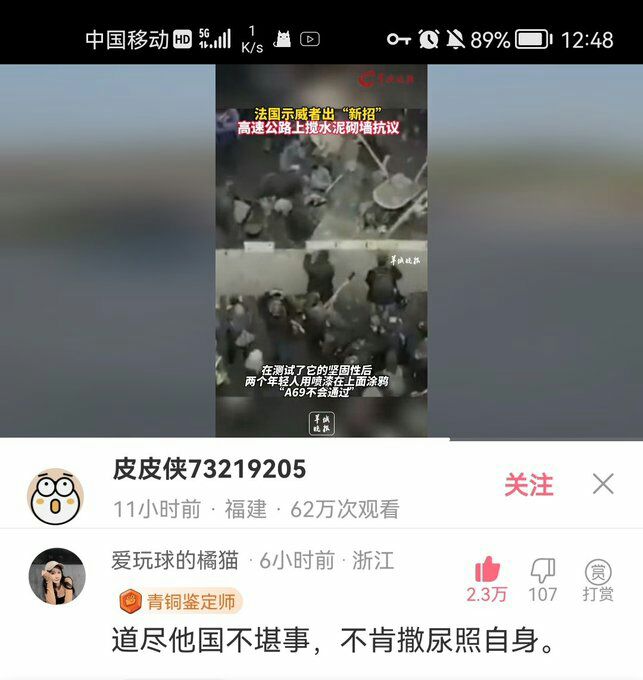Viewport: 643px width, 680px height.
Task: Follow 皮皮侠73219205 with the 关注 button
Action: [x=528, y=485]
